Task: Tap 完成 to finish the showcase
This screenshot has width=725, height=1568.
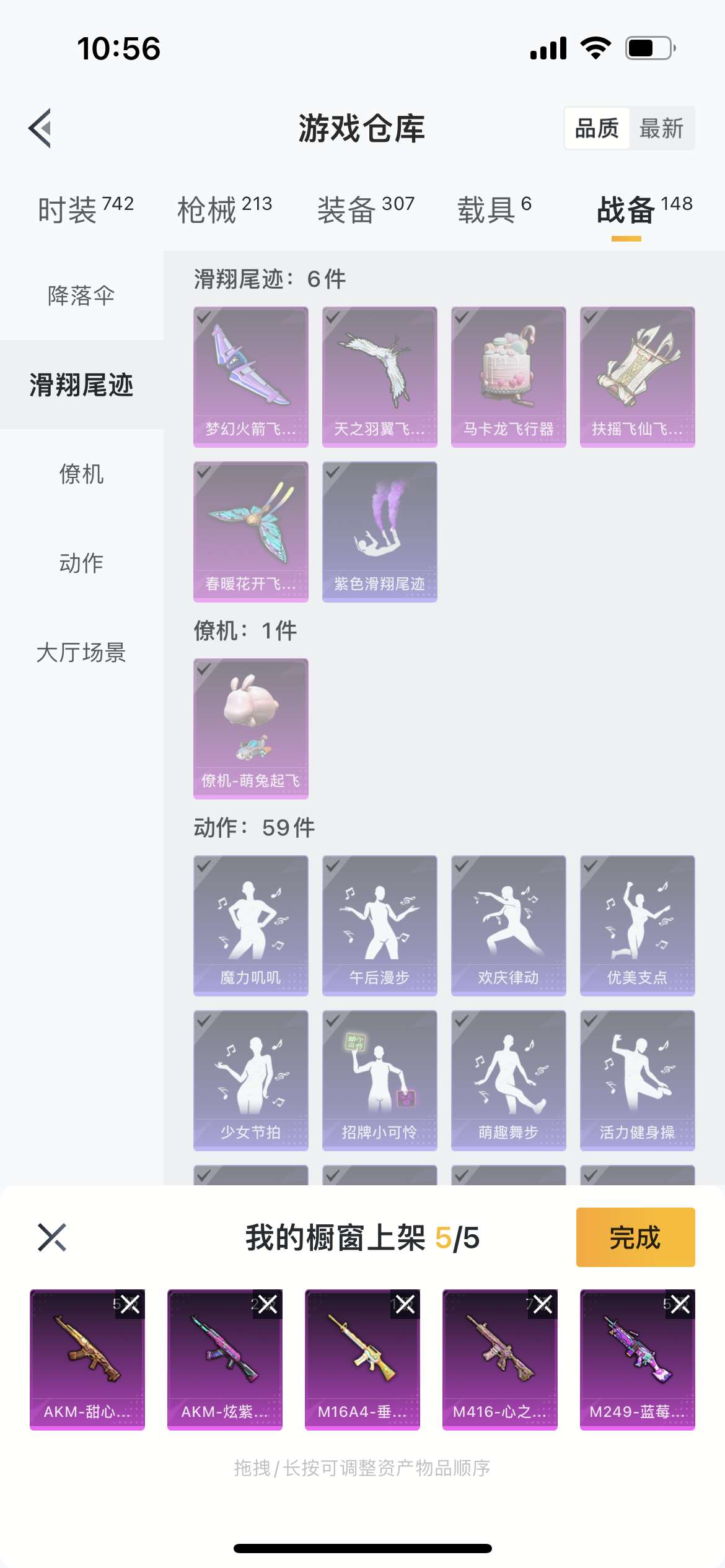Action: [635, 1237]
